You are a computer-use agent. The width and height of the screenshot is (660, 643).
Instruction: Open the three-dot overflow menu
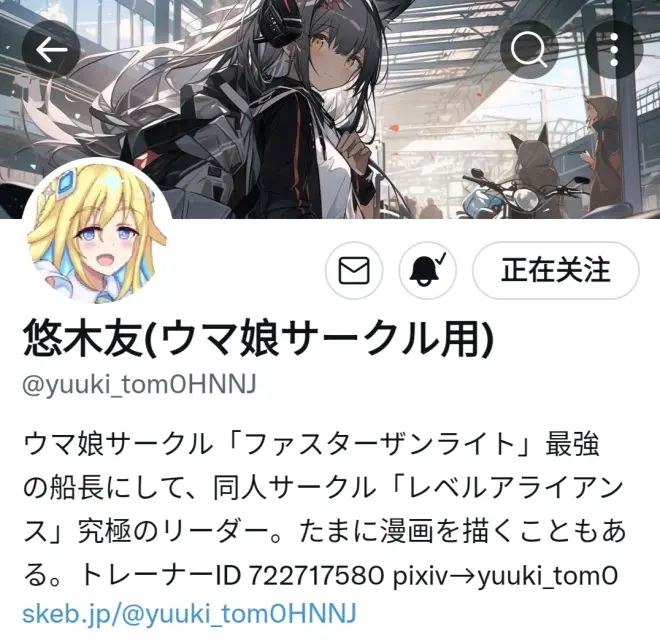tap(613, 49)
